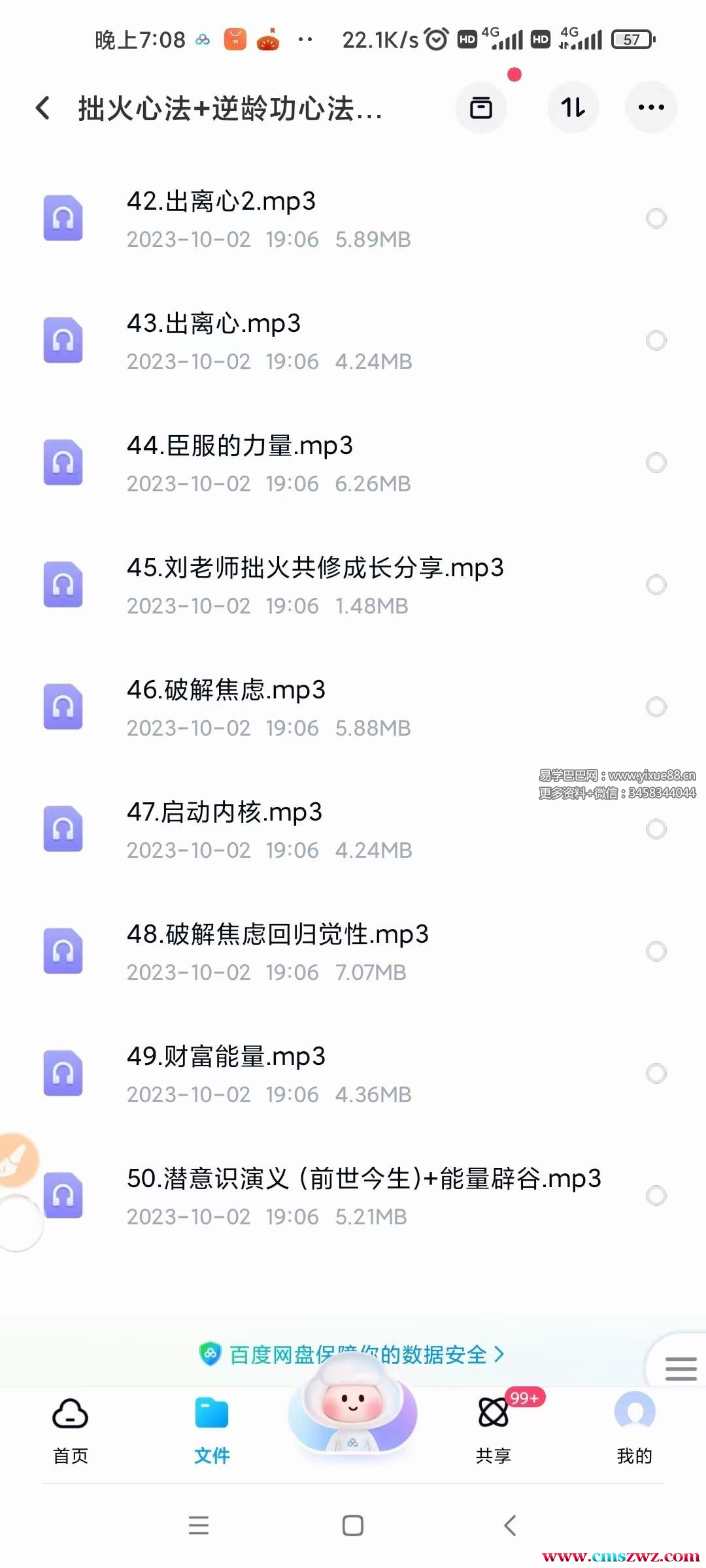The image size is (706, 1568).
Task: Switch to the 我的 tab
Action: (x=634, y=1431)
